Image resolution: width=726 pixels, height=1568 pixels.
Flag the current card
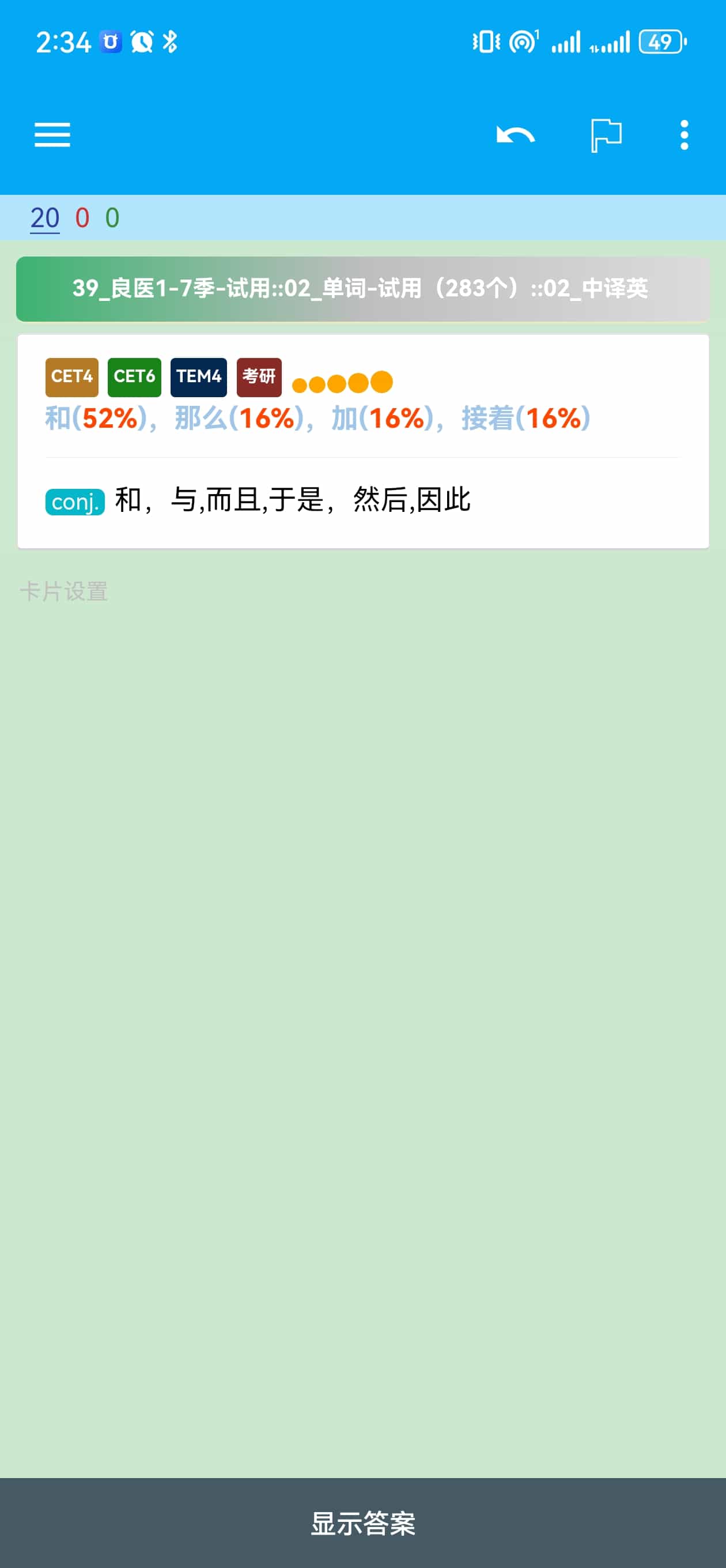606,134
